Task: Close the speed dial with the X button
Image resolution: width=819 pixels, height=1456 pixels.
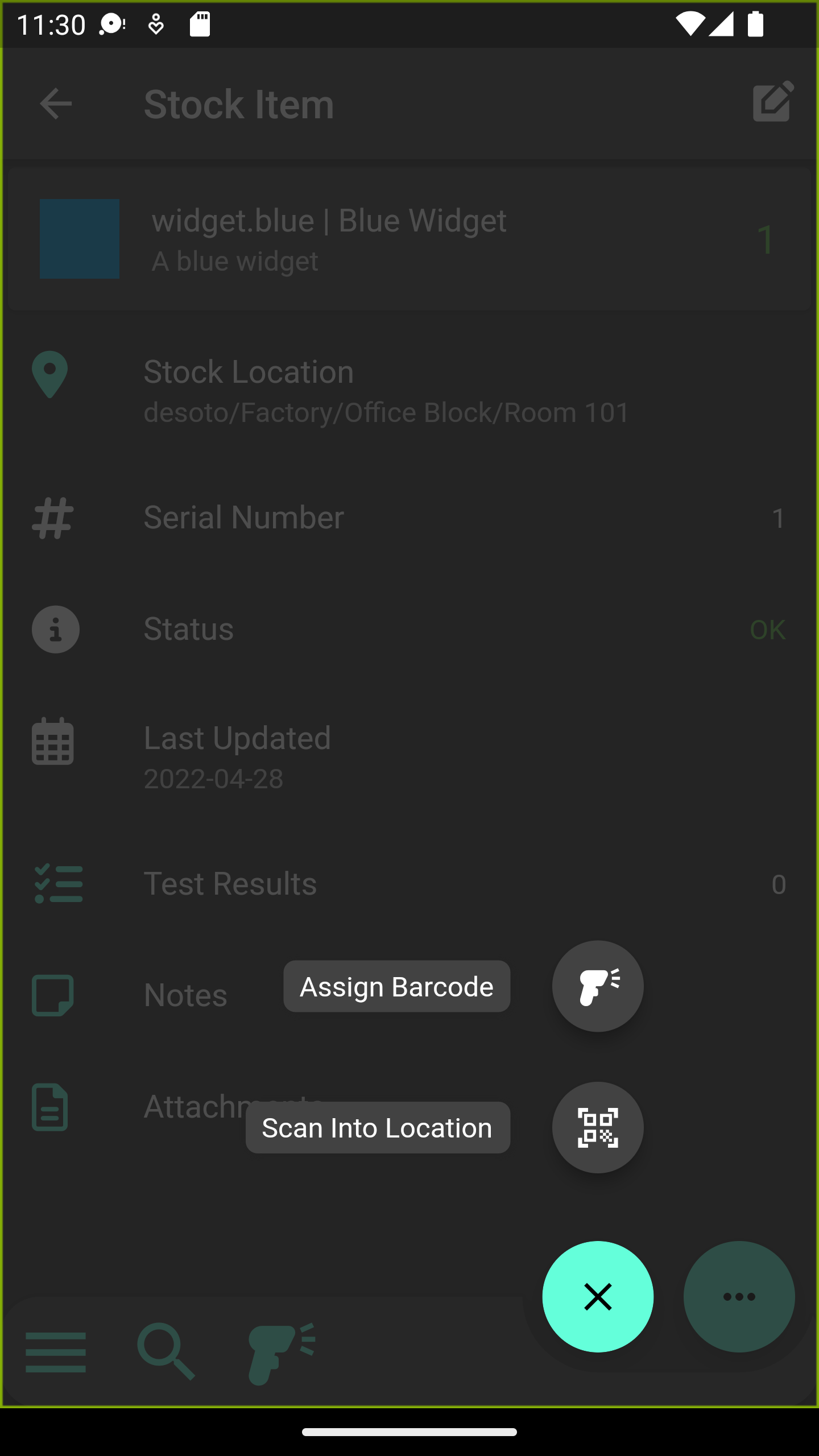Action: [597, 1297]
